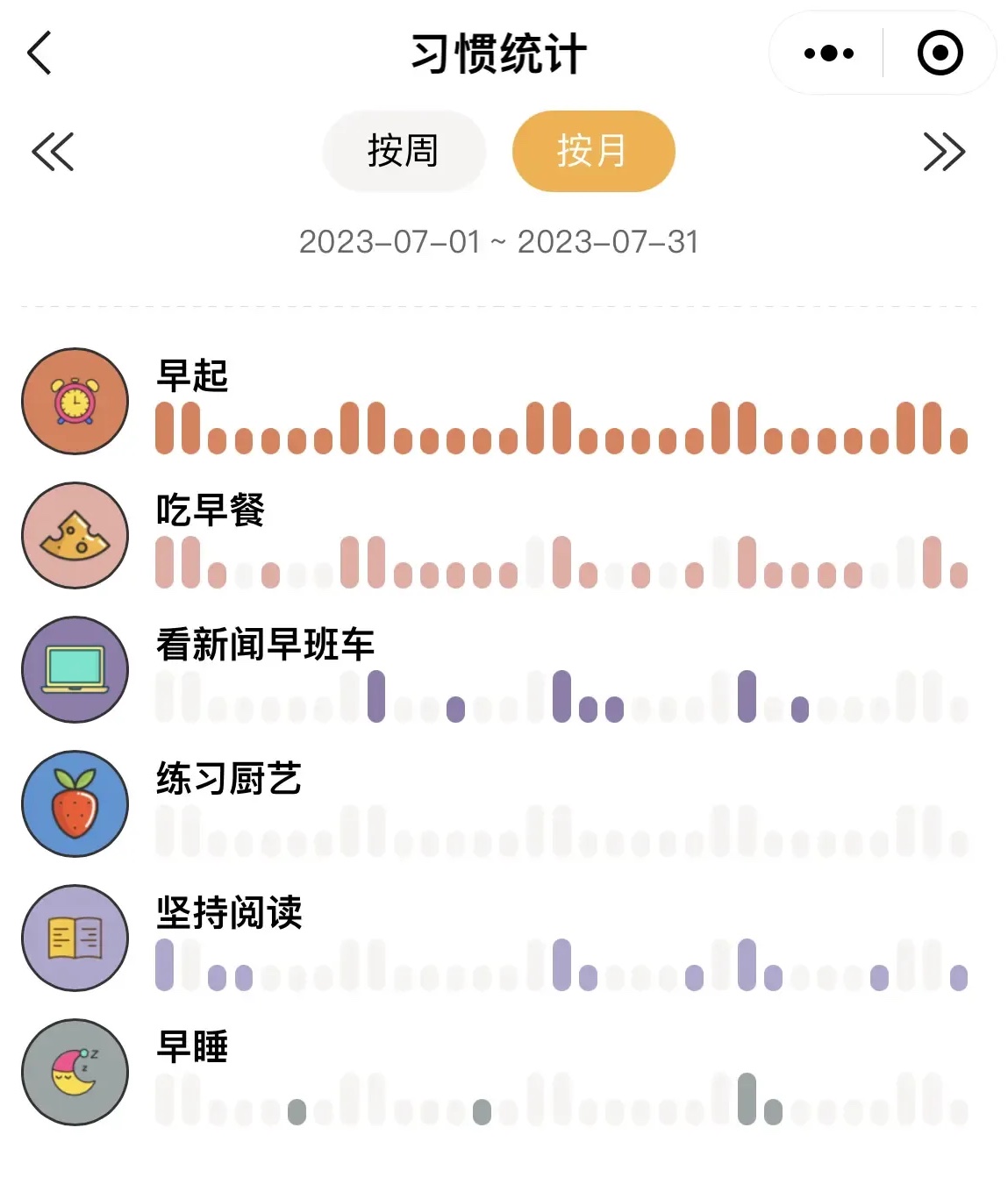Open the 早起 habit row
This screenshot has width=1008, height=1199.
pos(193,376)
